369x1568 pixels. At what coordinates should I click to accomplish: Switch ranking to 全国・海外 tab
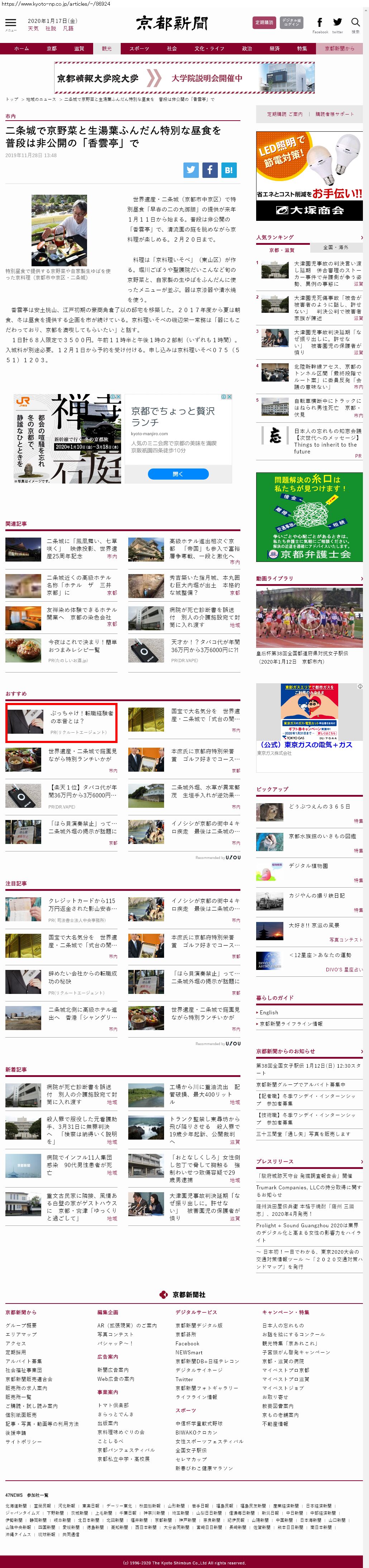point(336,248)
